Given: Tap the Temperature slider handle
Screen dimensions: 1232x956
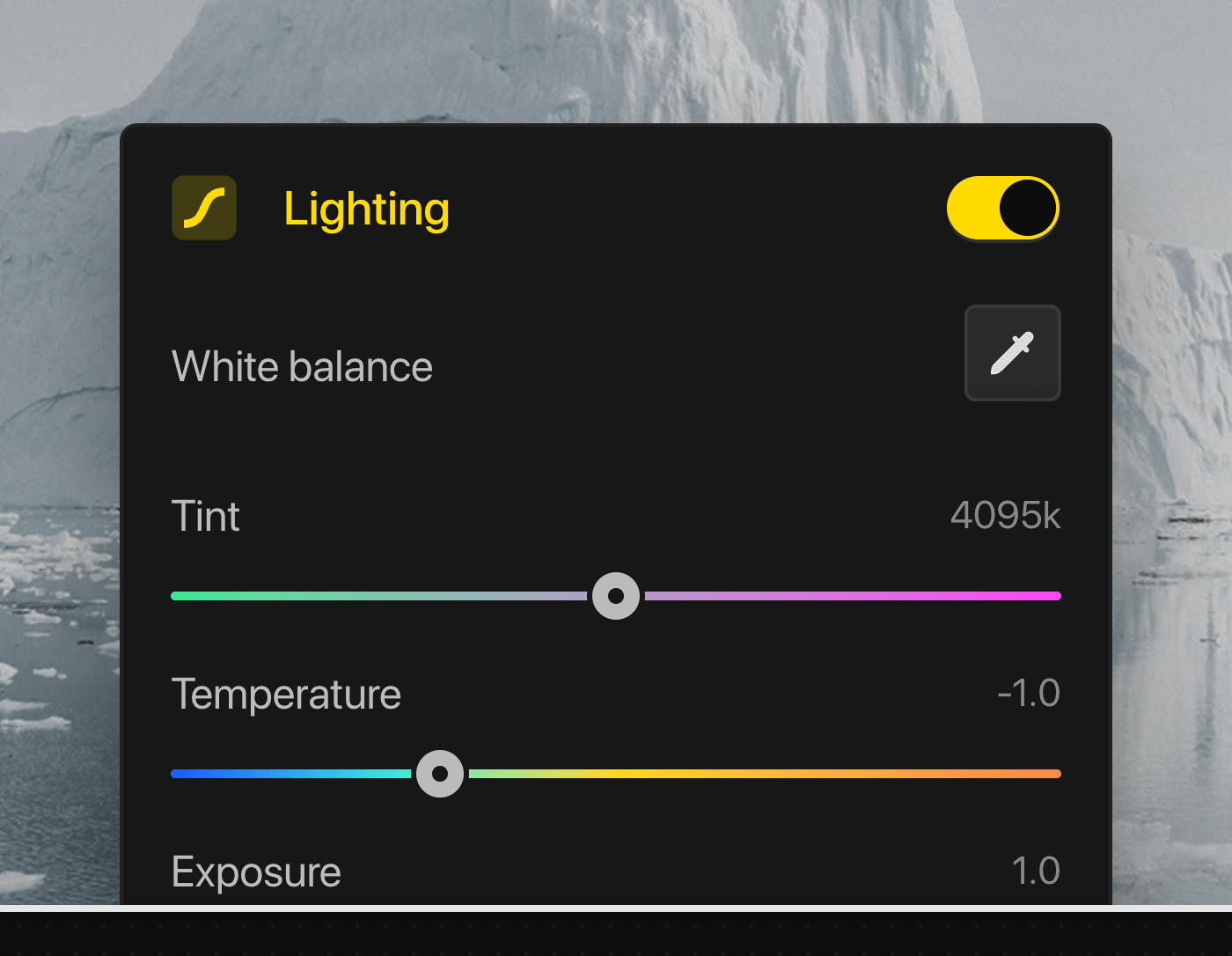Looking at the screenshot, I should pos(440,774).
